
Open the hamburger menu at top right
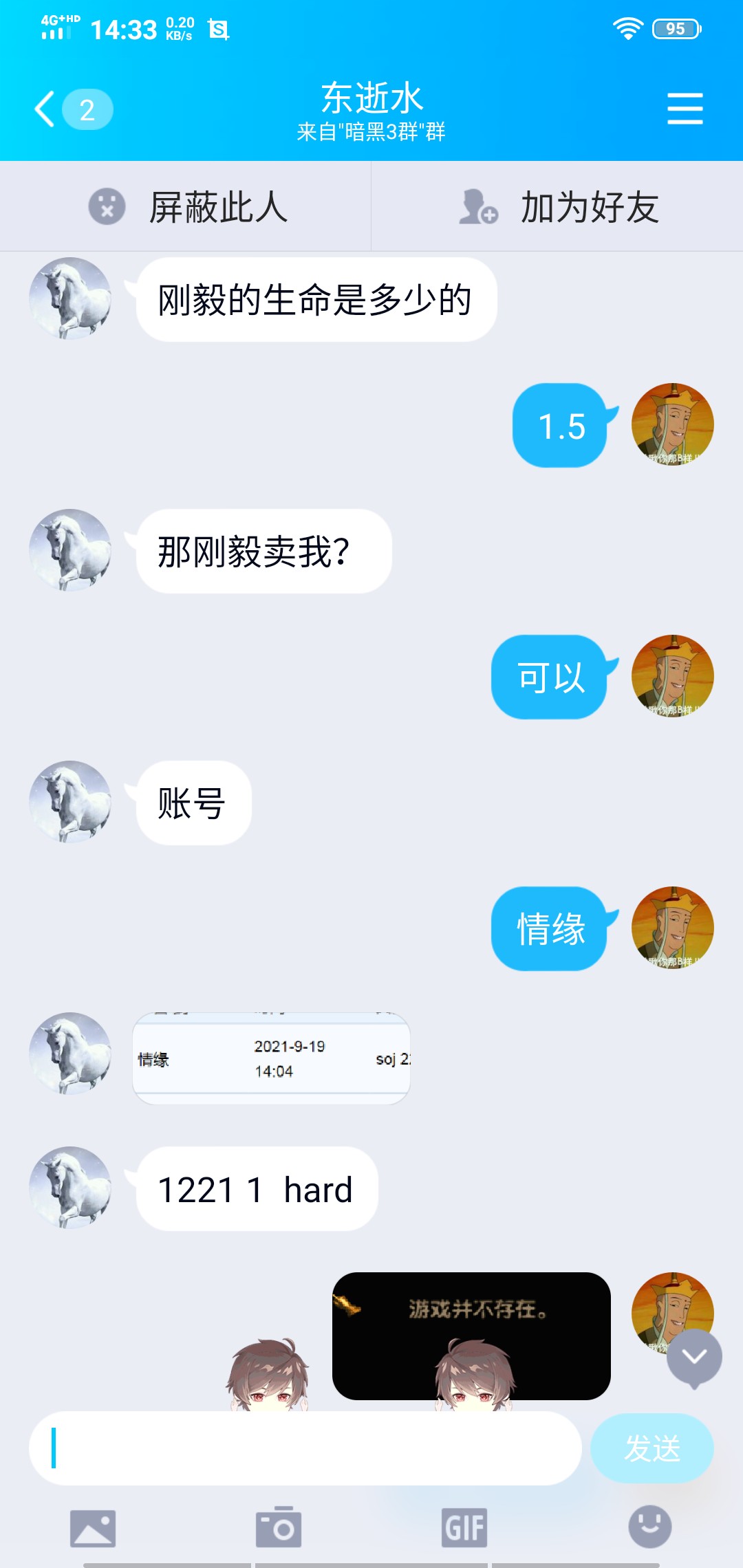pos(685,109)
